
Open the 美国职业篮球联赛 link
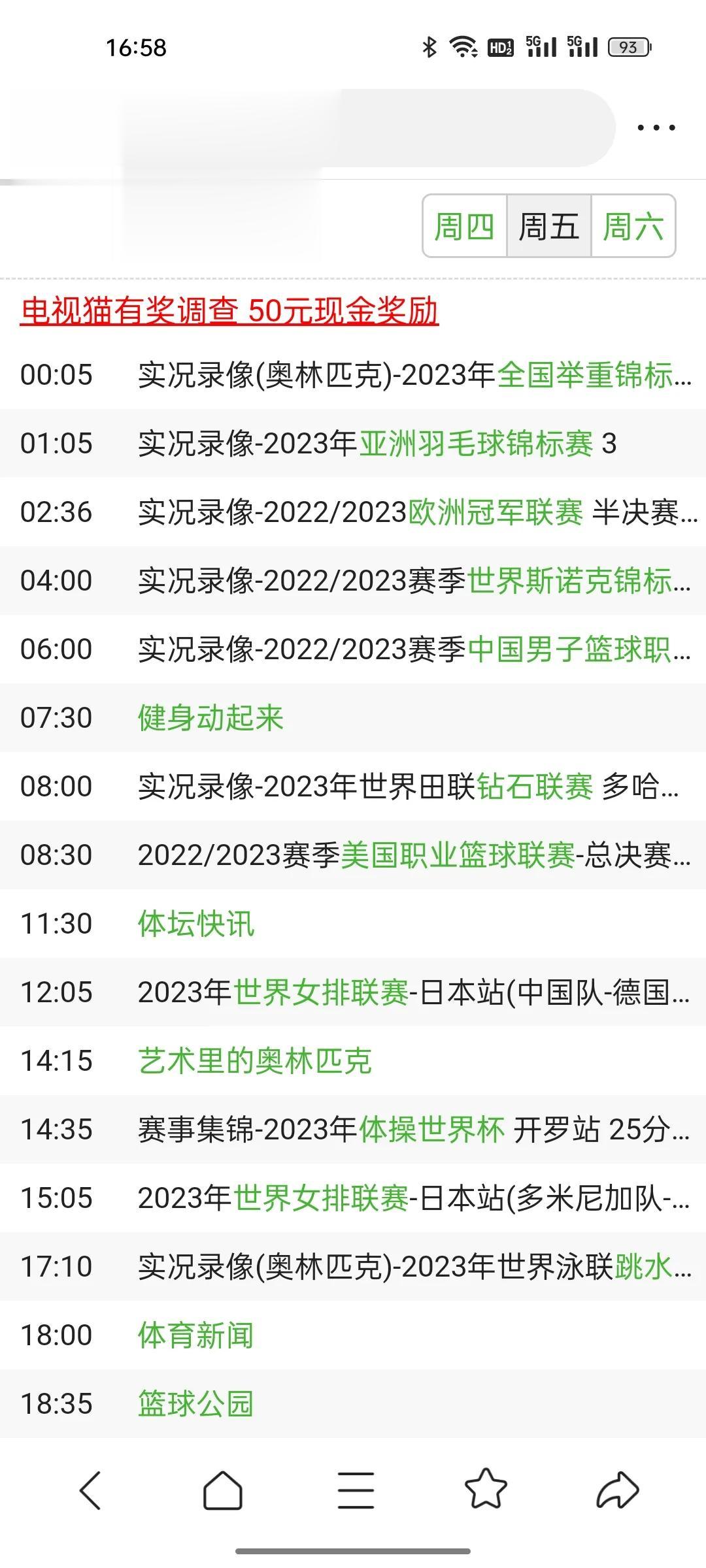458,855
